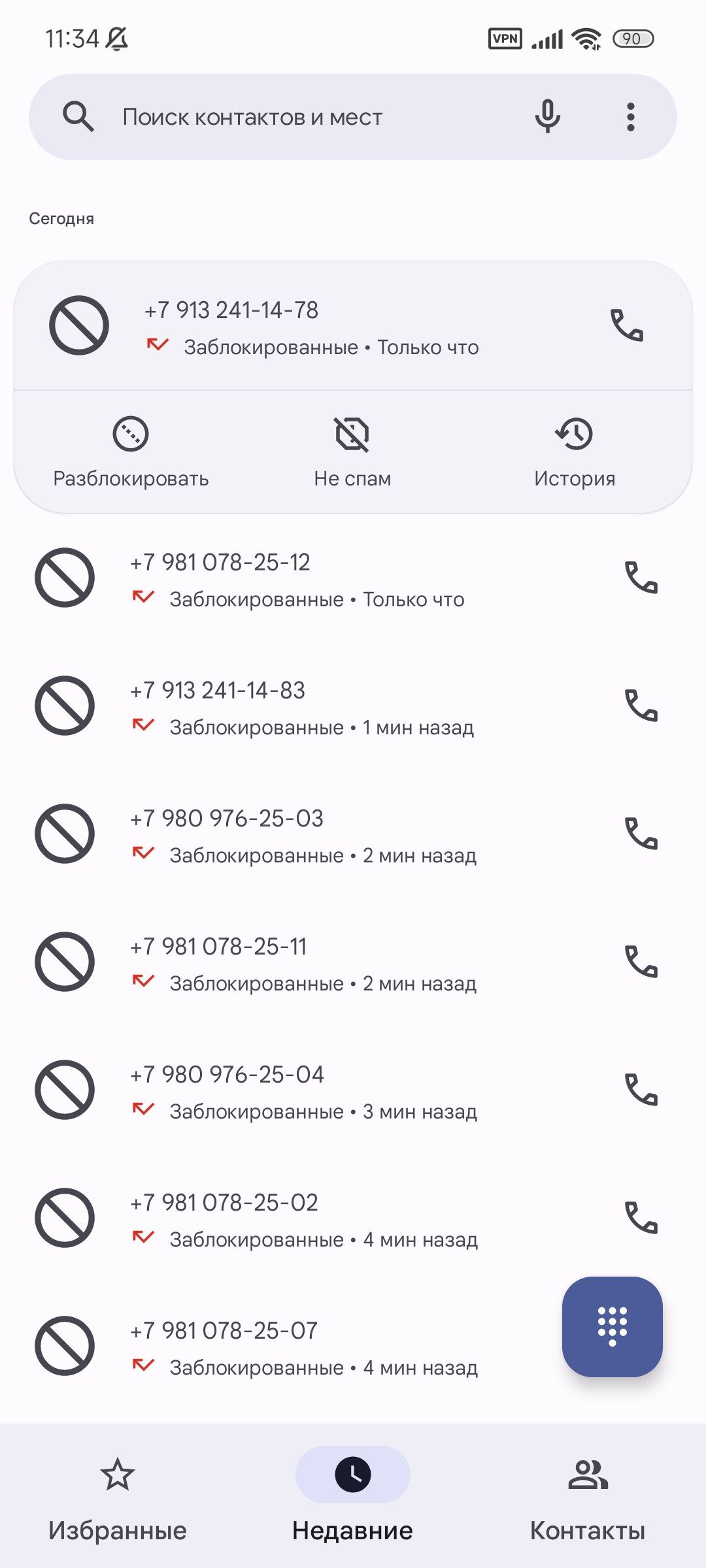Start voice search with the microphone

click(548, 118)
